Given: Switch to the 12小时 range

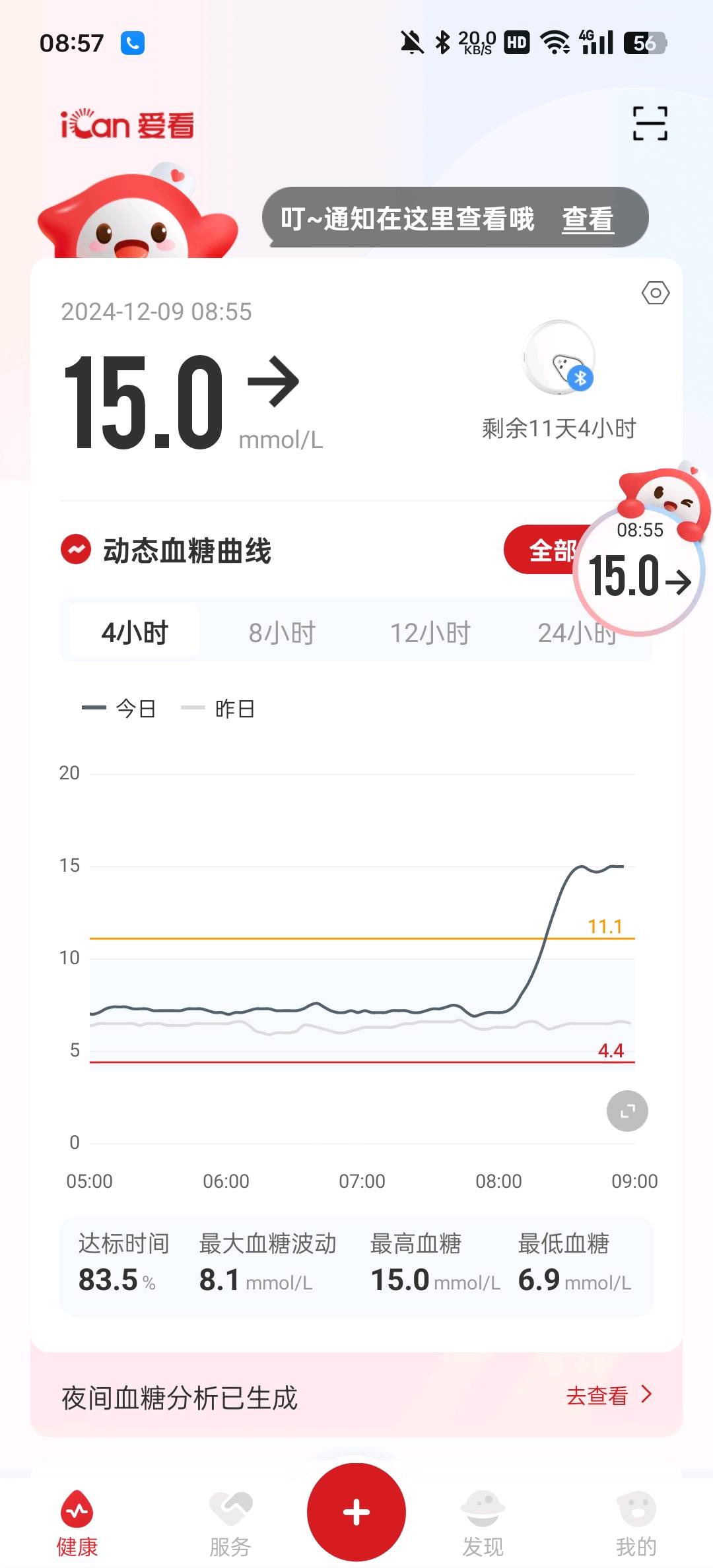Looking at the screenshot, I should click(x=430, y=632).
